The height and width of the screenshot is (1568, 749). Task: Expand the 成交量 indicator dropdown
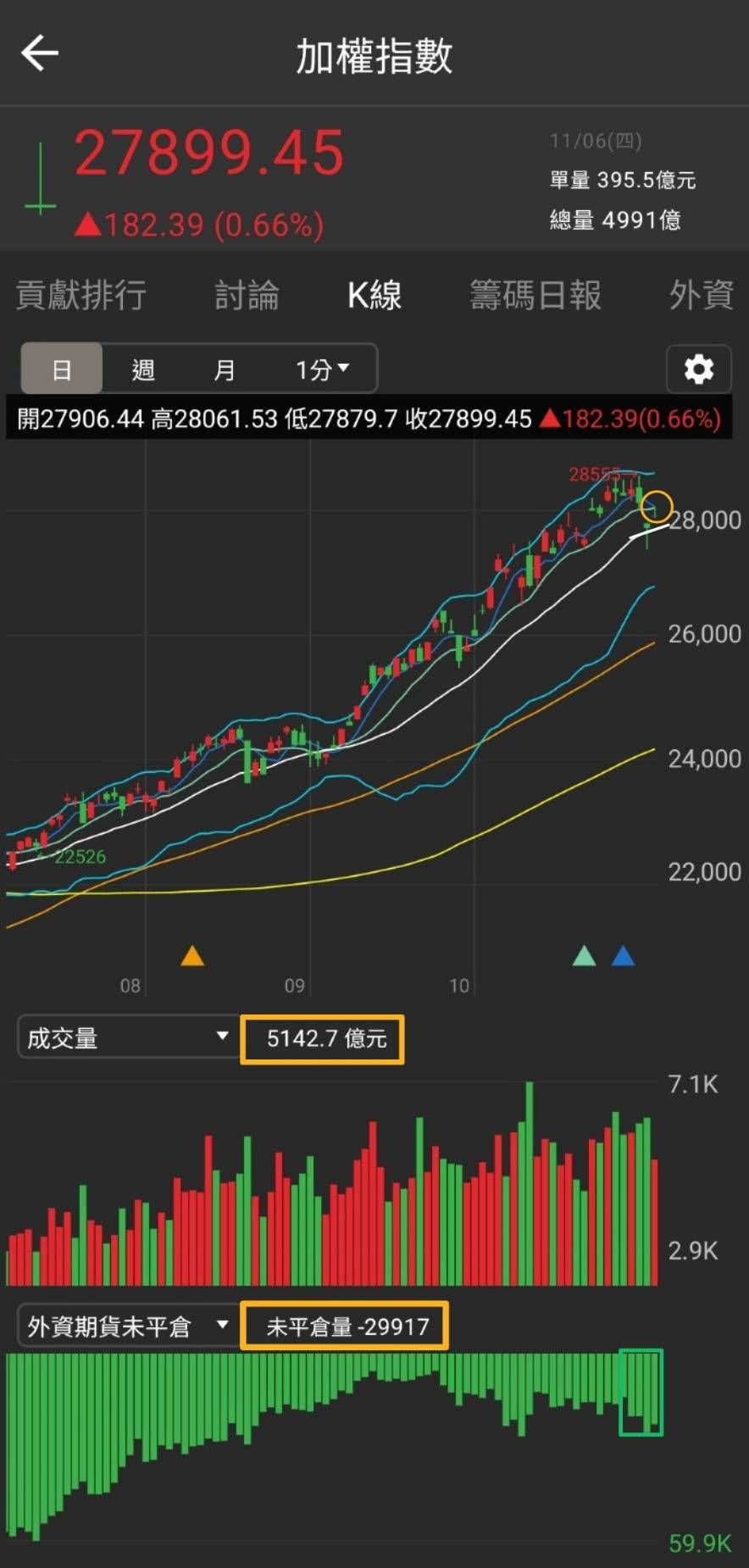(x=127, y=1036)
